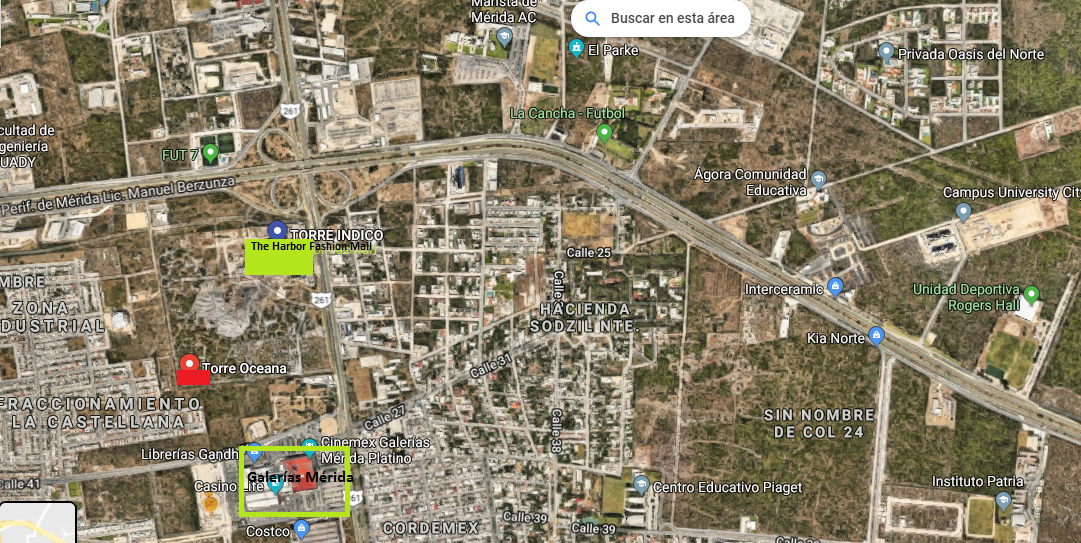
Task: Tap Ágora Comunidad Educativa school marker
Action: (819, 180)
